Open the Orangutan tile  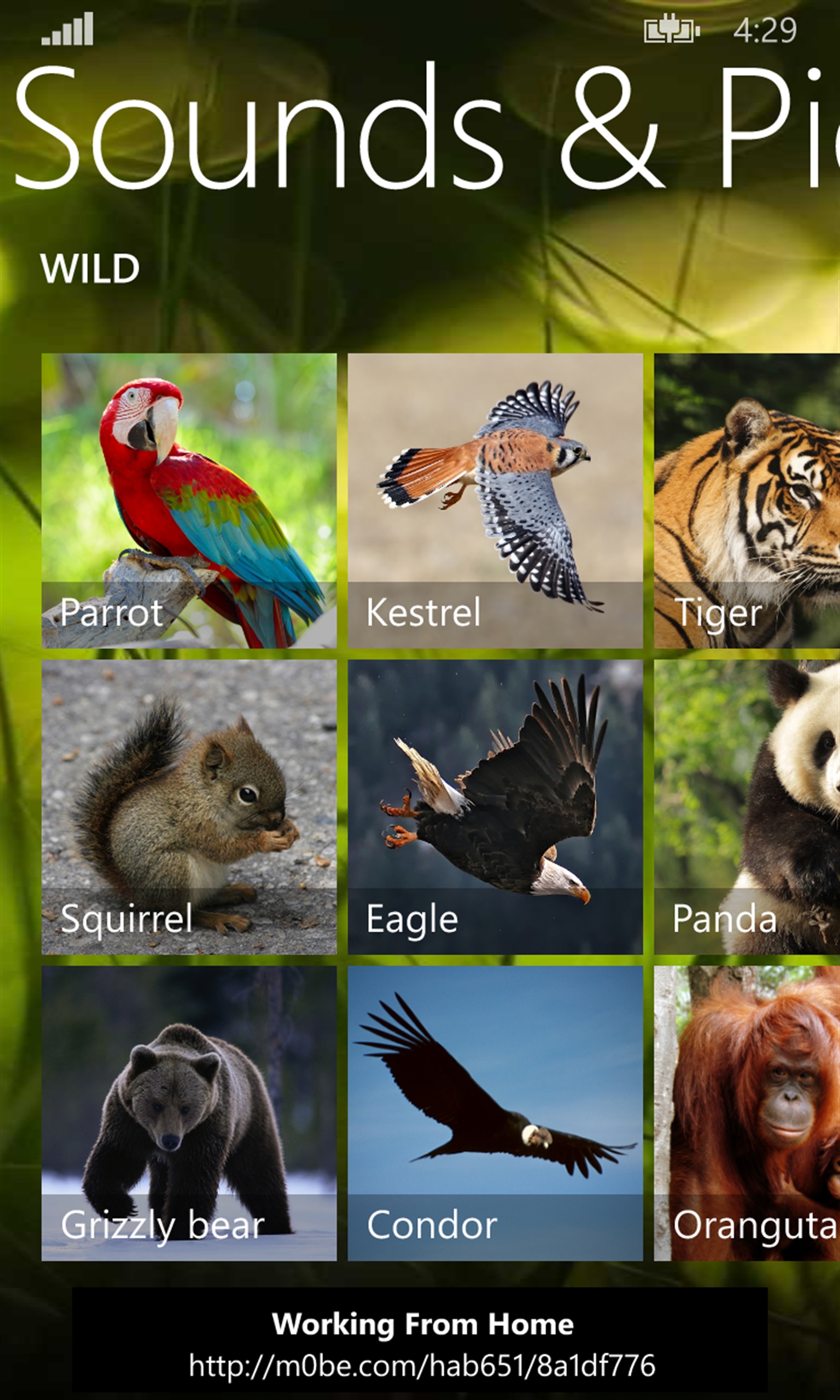click(747, 1113)
